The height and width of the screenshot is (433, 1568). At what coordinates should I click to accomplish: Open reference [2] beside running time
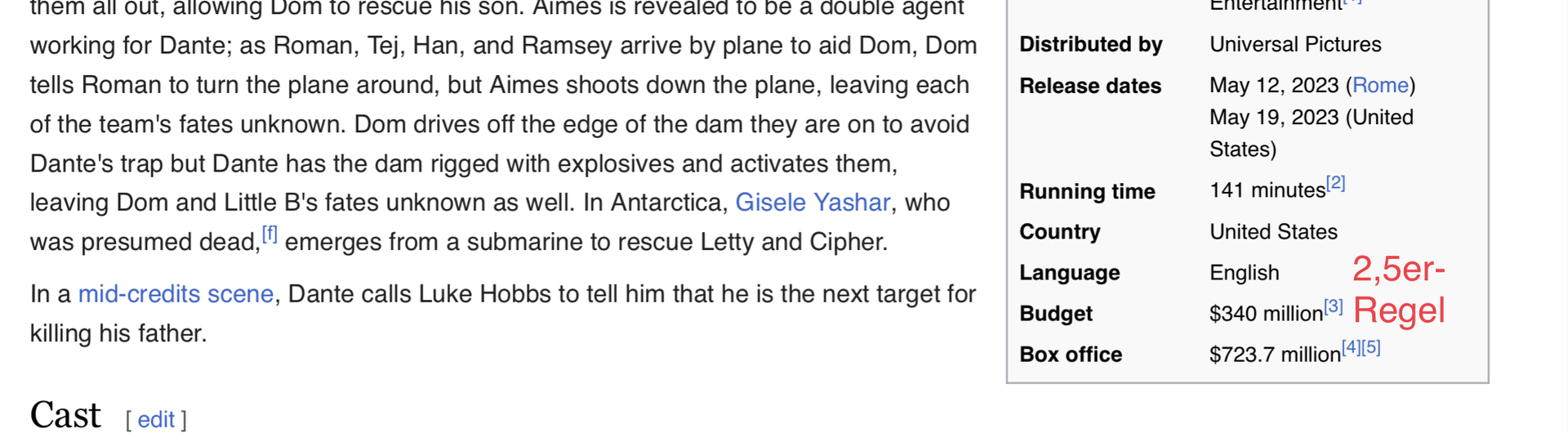tap(1335, 183)
